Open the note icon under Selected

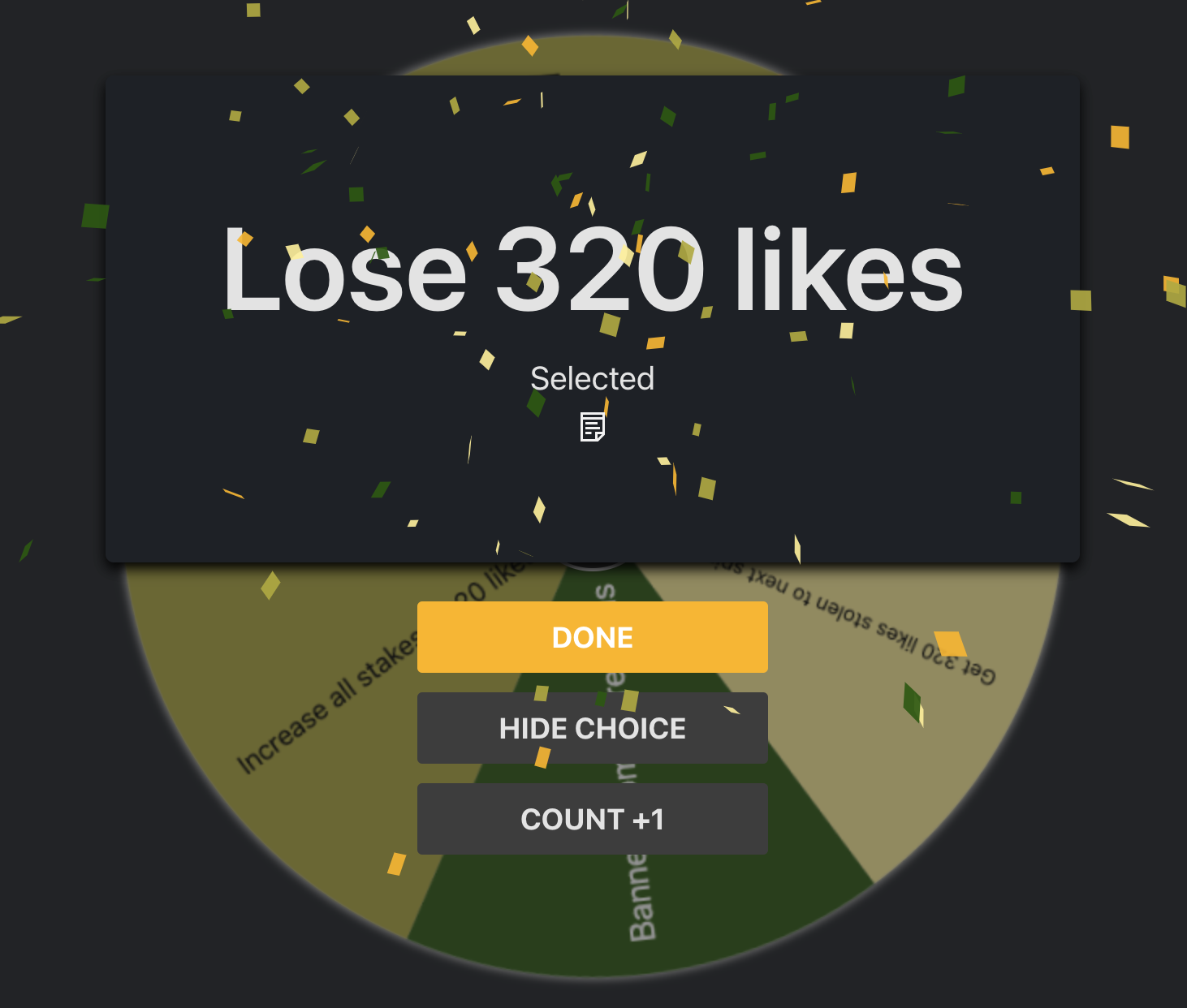(592, 427)
